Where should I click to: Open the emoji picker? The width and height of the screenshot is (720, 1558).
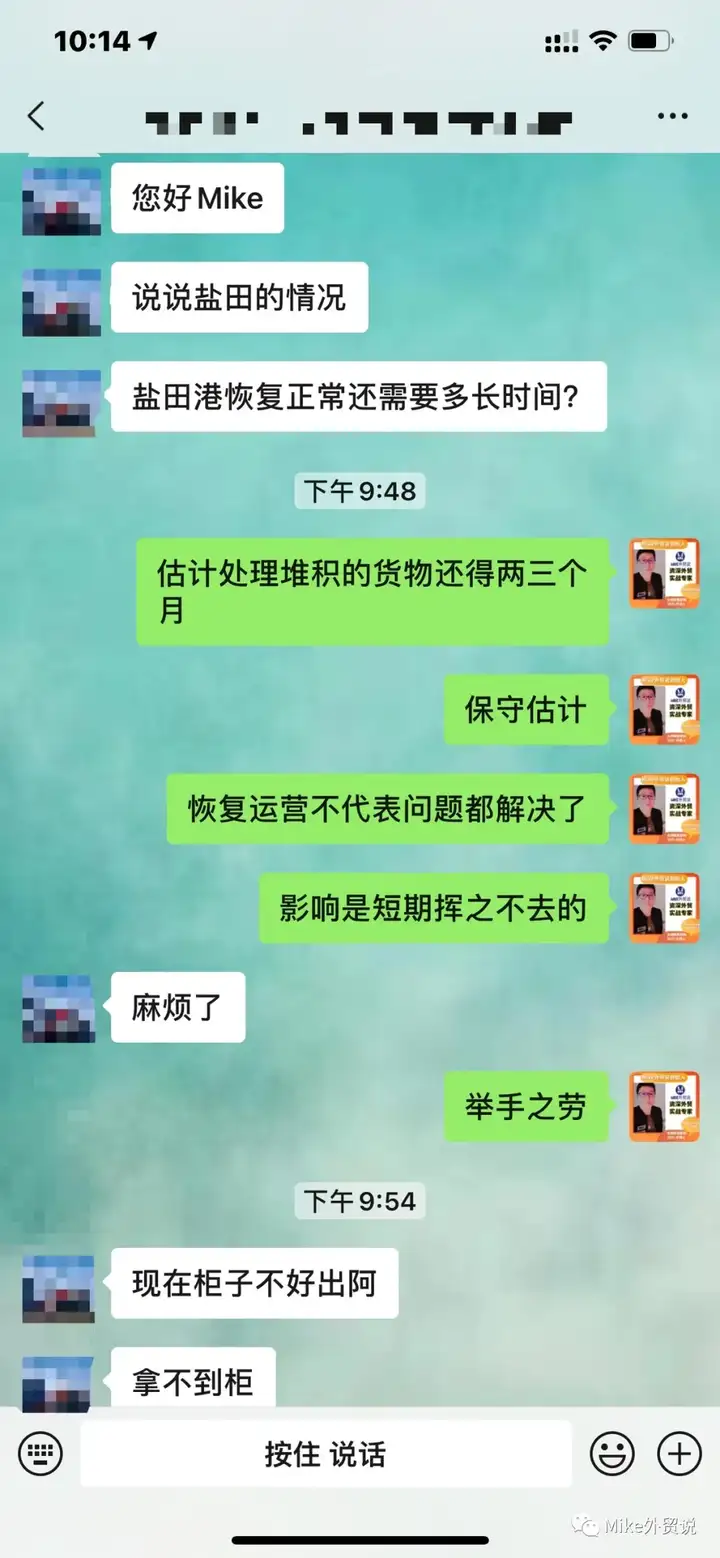click(x=611, y=1453)
